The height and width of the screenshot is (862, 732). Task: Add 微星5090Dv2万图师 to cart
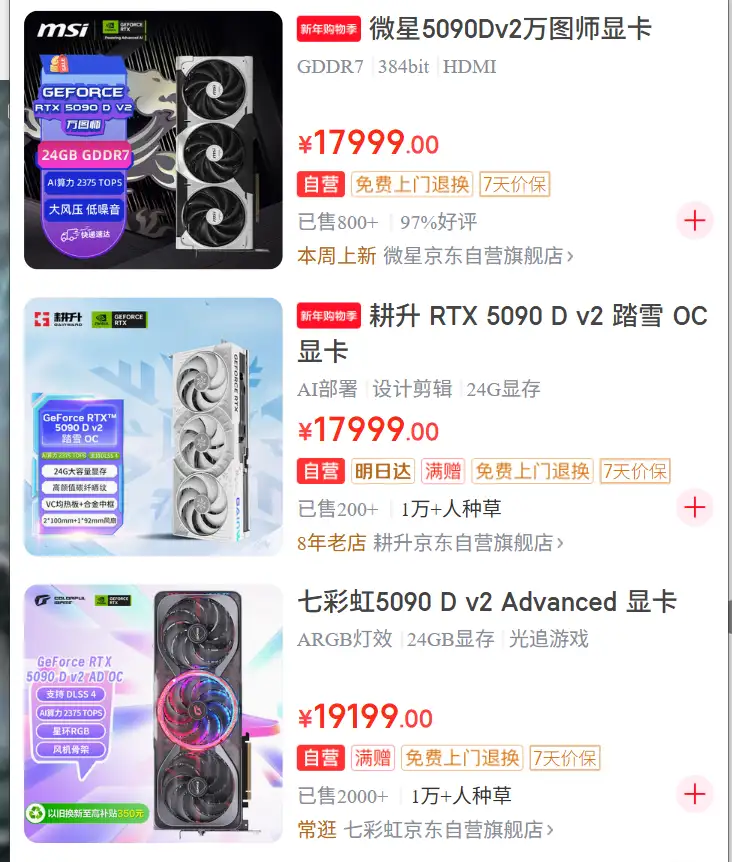coord(695,220)
